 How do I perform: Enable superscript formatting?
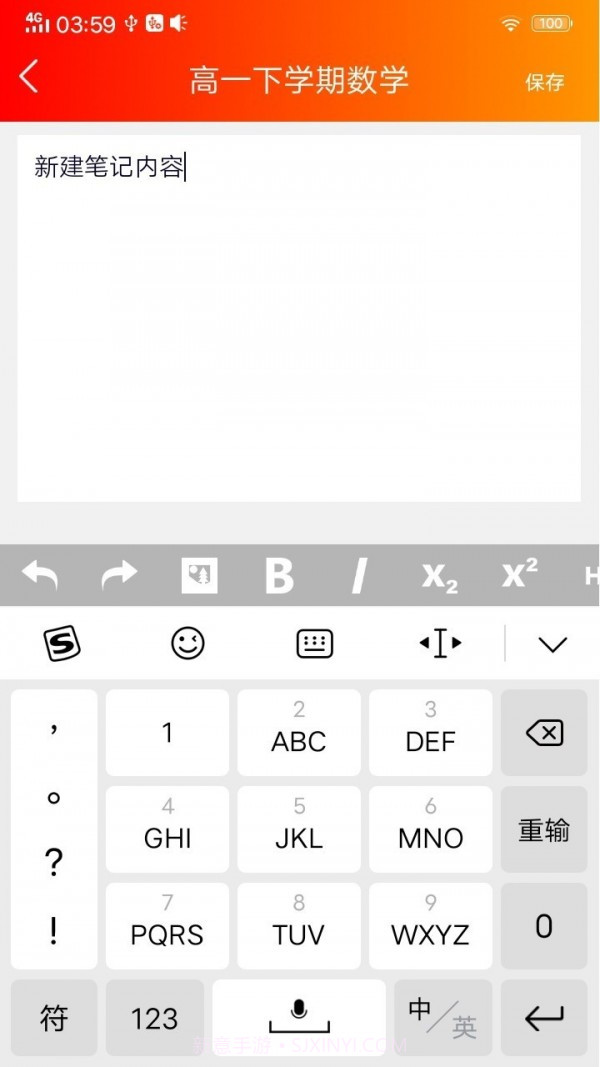click(x=519, y=574)
